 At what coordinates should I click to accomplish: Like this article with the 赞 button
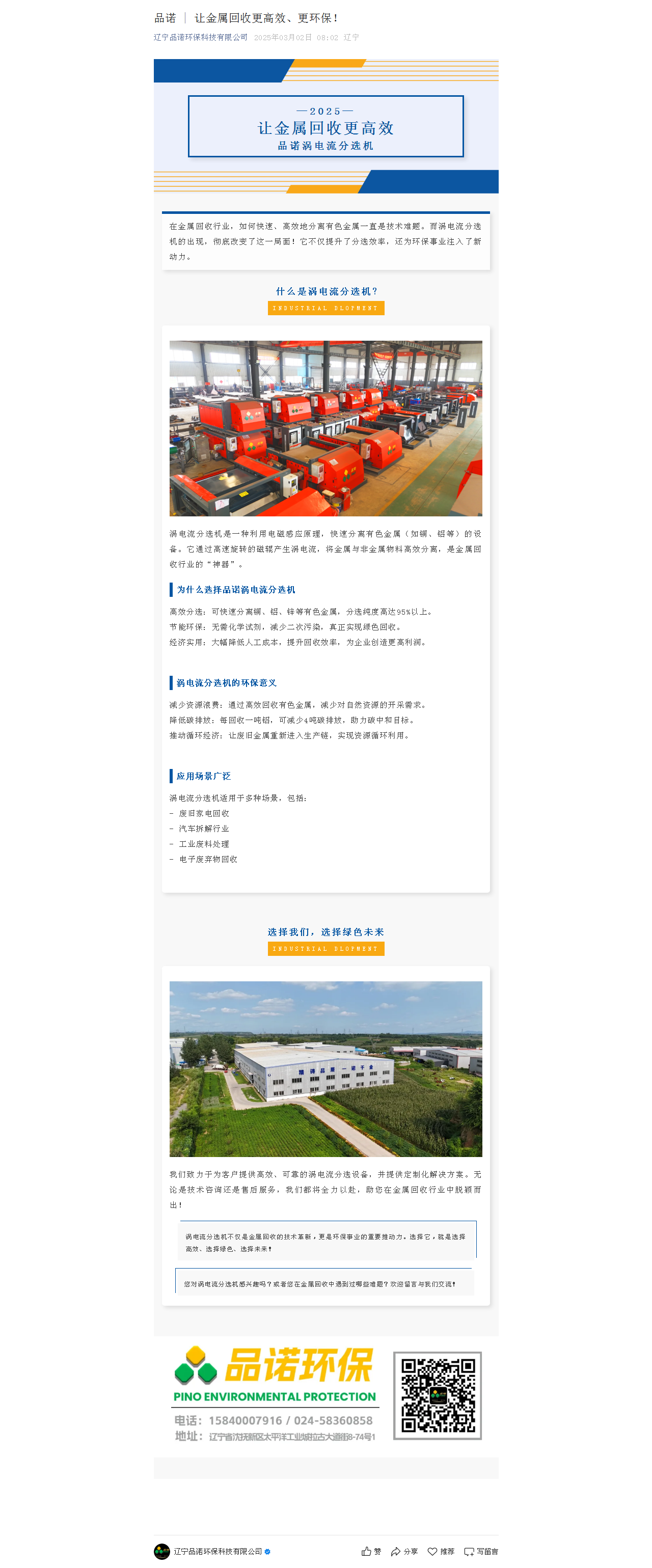[x=371, y=1551]
